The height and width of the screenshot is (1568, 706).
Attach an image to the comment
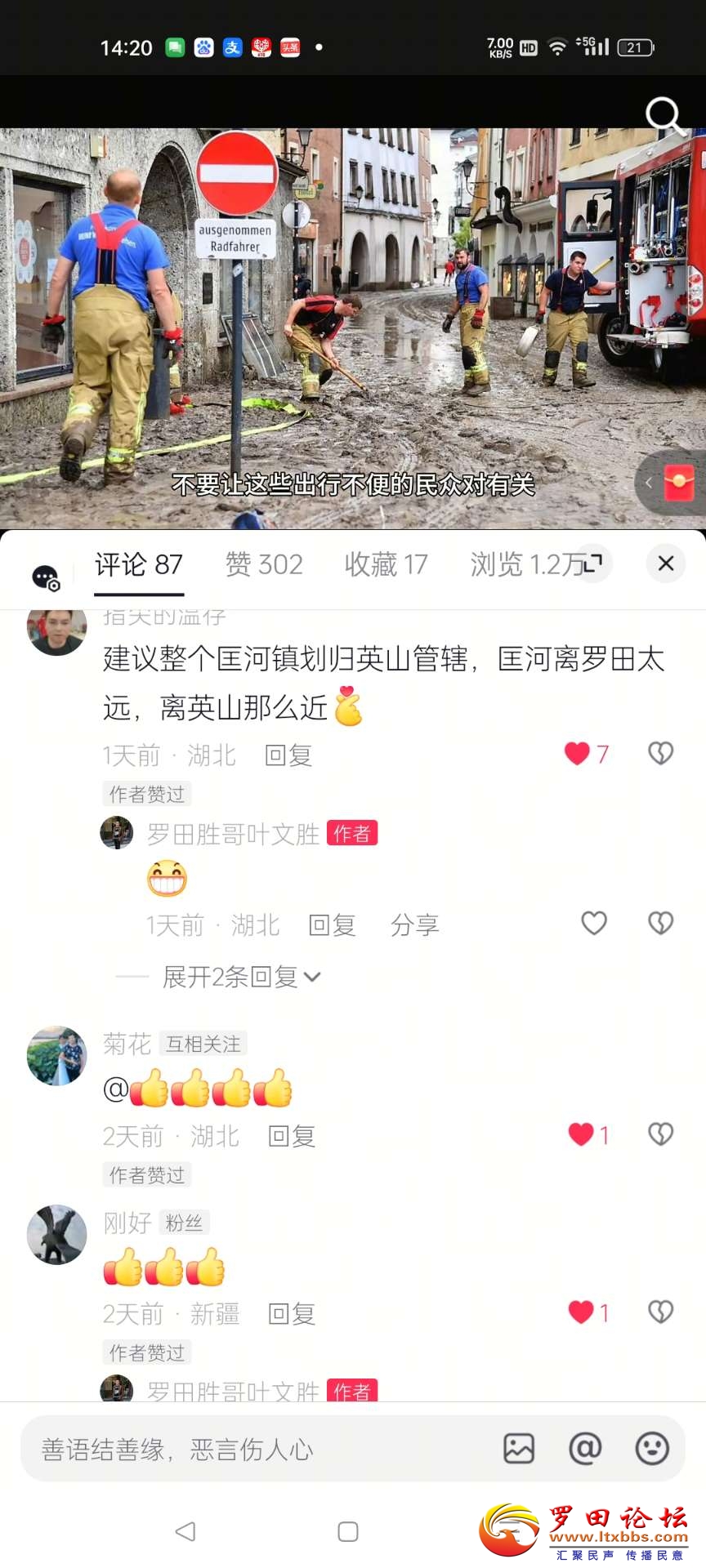pos(519,1449)
